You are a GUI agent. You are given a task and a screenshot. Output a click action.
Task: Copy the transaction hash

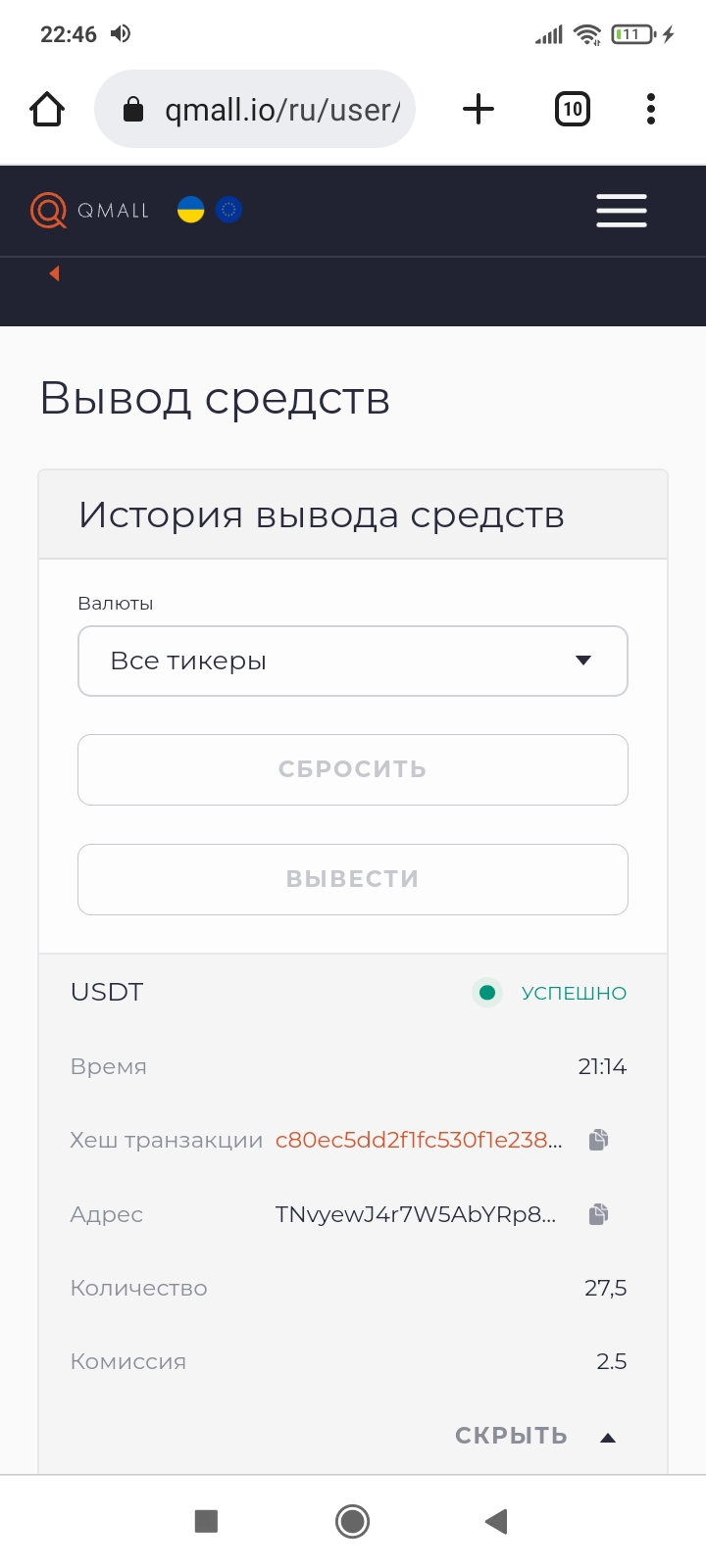(x=598, y=1140)
